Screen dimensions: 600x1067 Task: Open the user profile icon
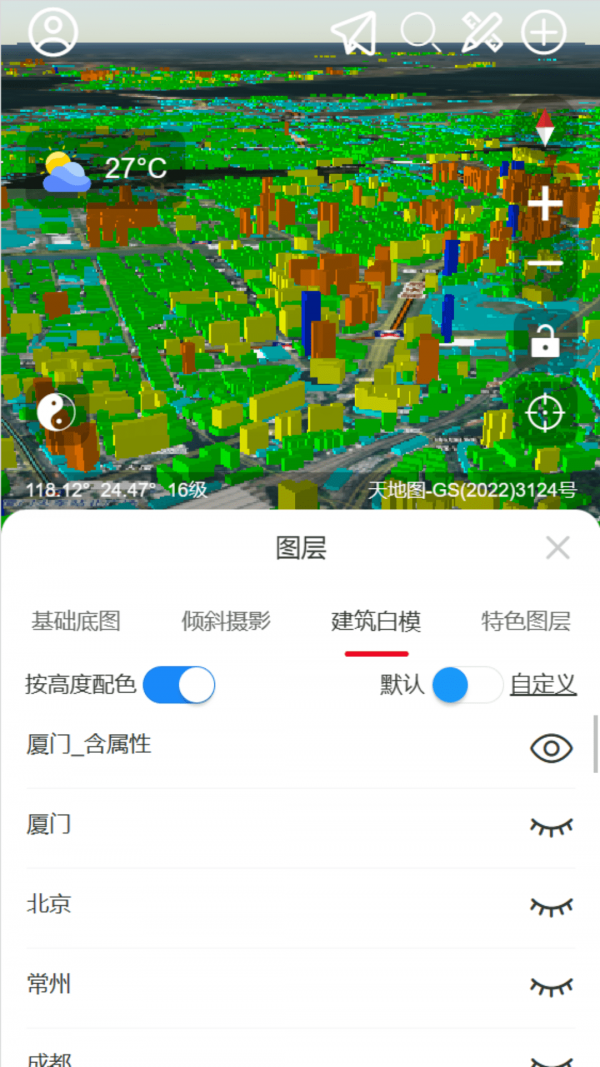53,31
